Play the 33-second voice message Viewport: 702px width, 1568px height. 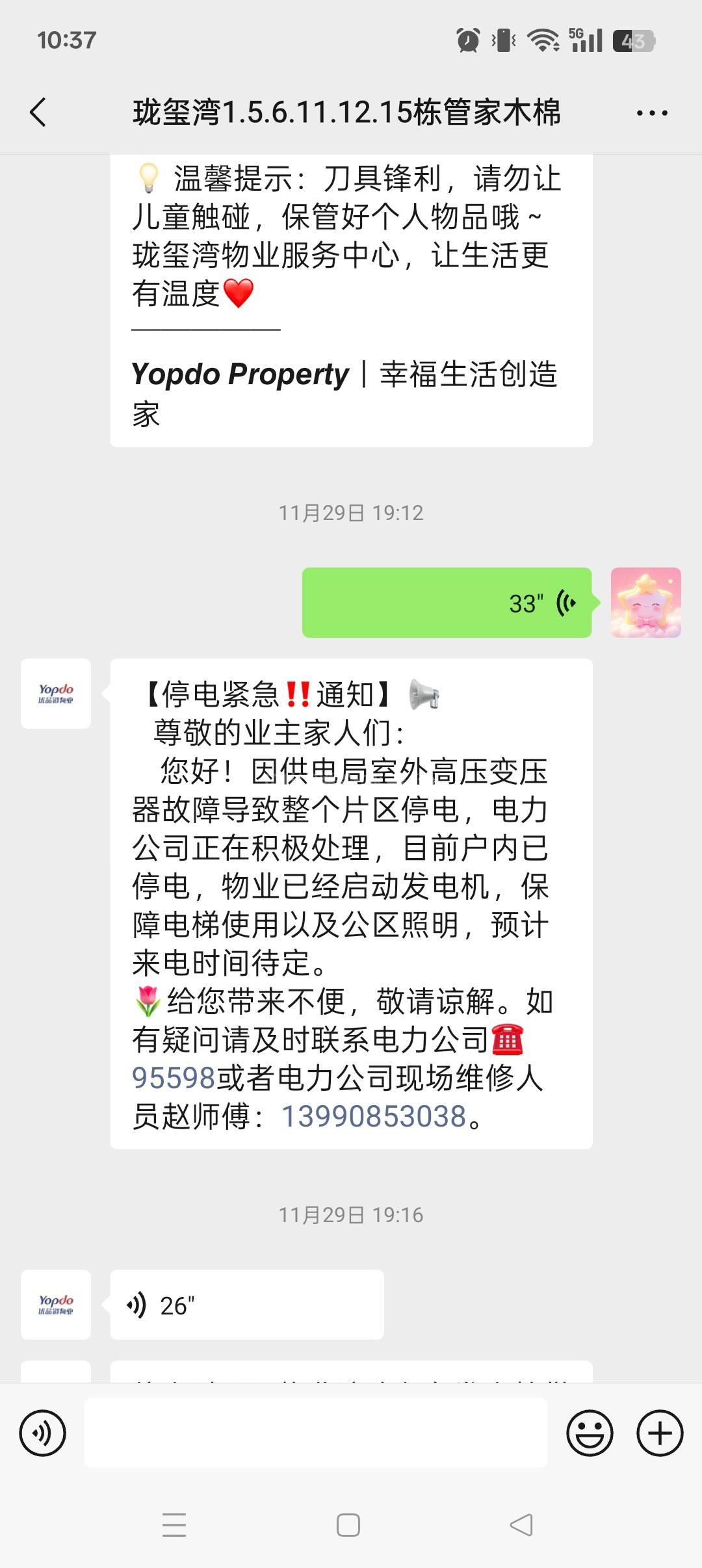(447, 603)
